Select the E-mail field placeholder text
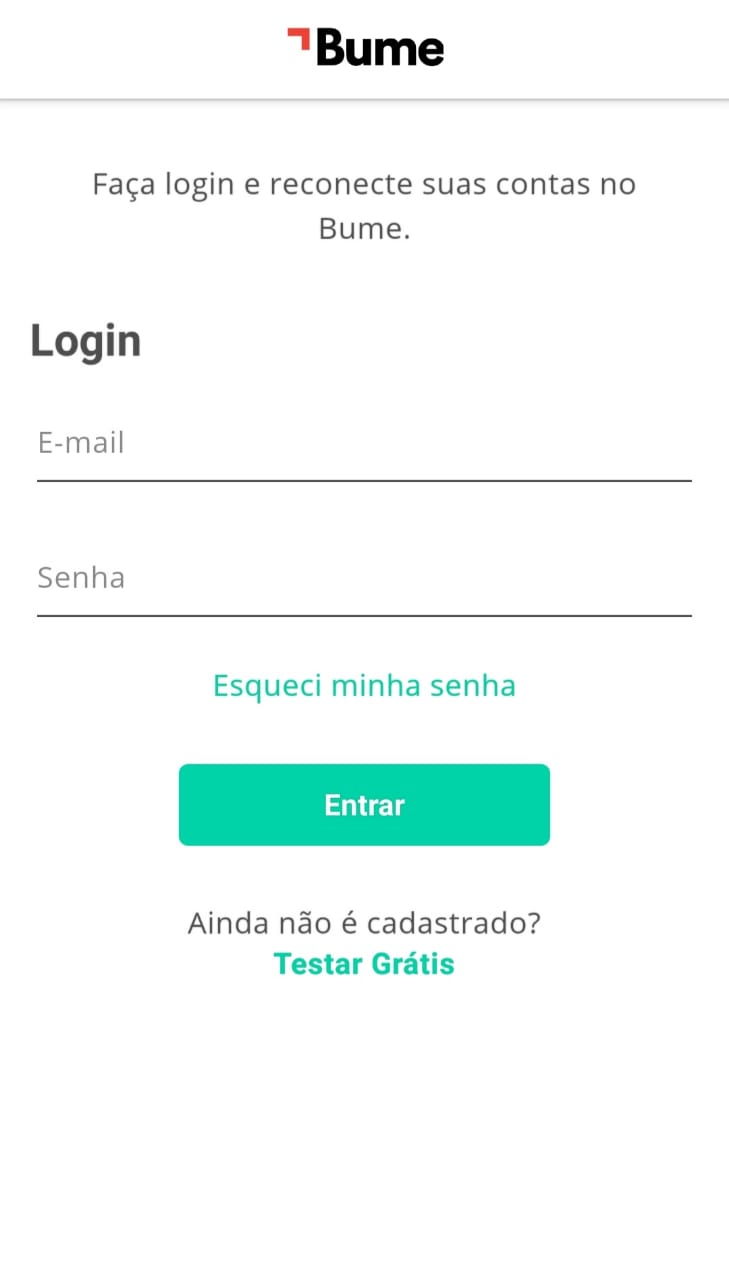Screen dimensions: 729x1280 point(80,442)
